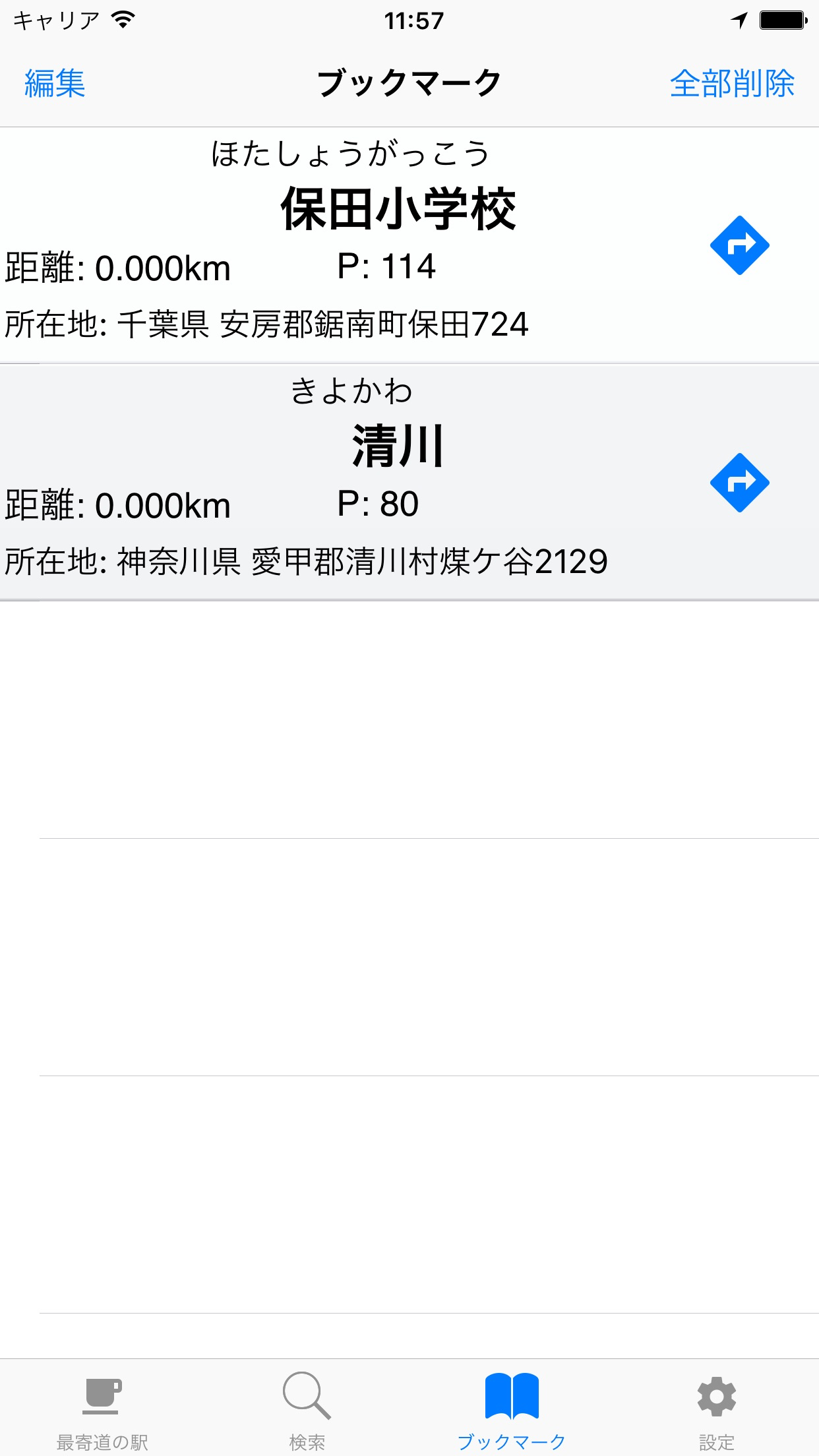Viewport: 819px width, 1456px height.
Task: Open settings via the gear icon
Action: (x=717, y=1393)
